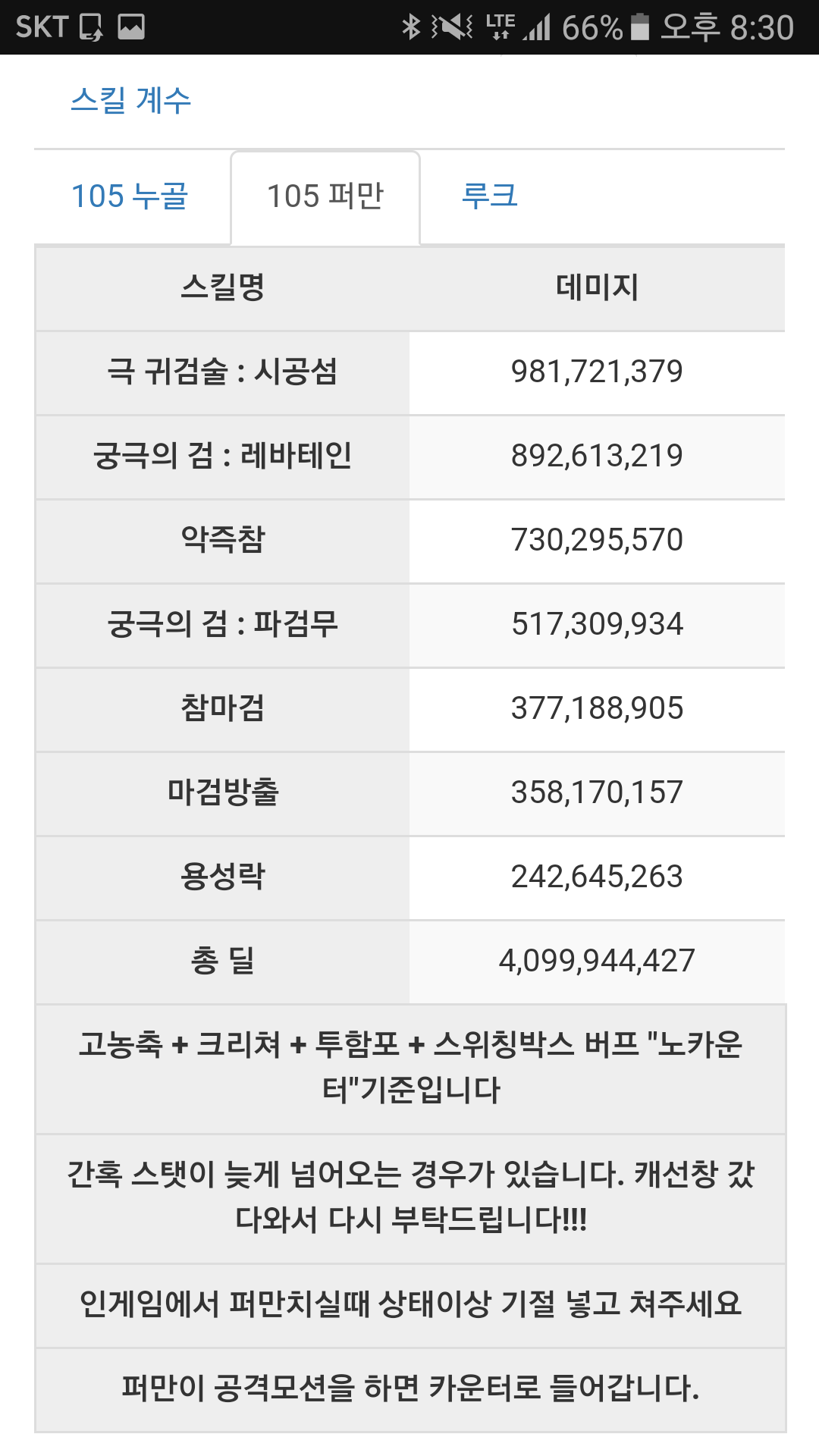Screen dimensions: 819x1456
Task: Switch to the 105 누골 tab
Action: (130, 196)
